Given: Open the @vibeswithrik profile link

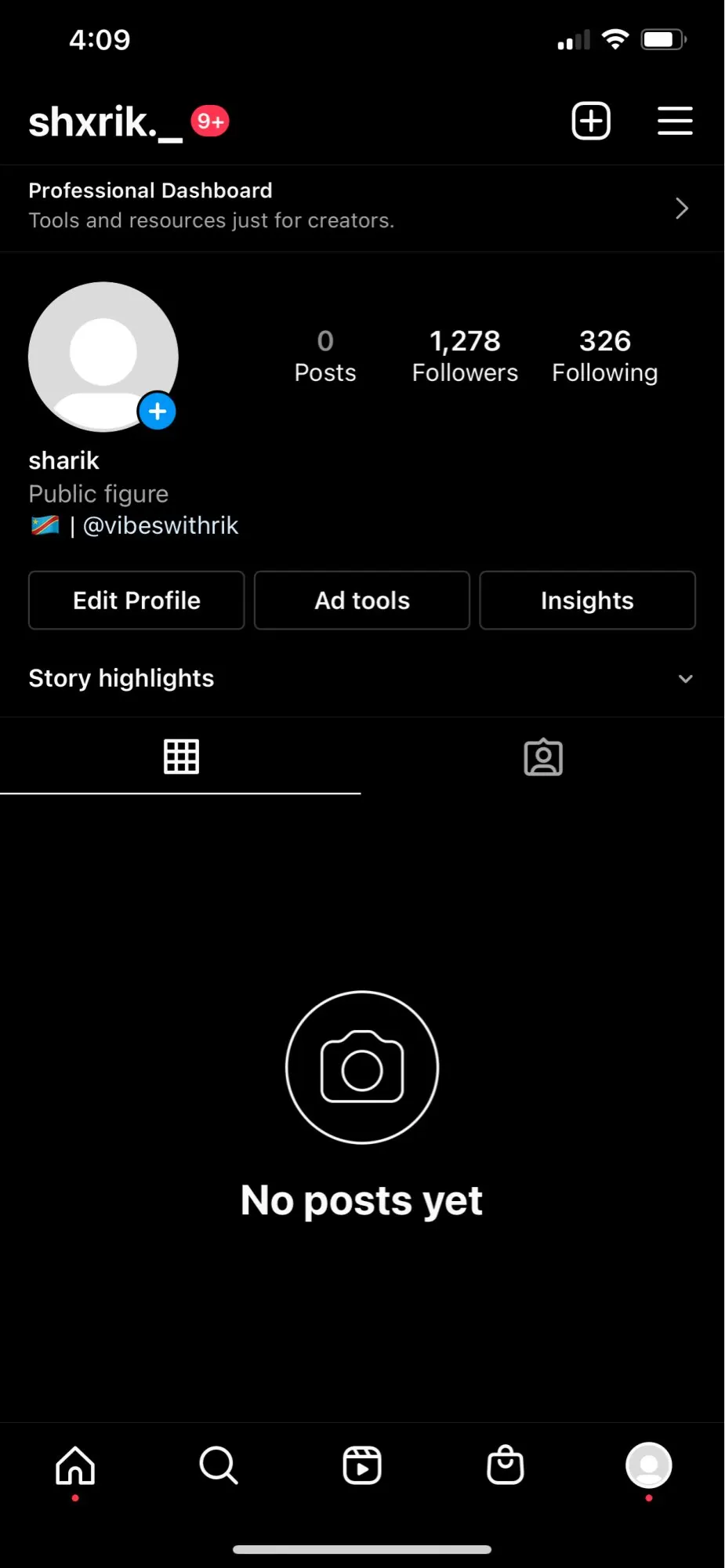Looking at the screenshot, I should coord(160,525).
